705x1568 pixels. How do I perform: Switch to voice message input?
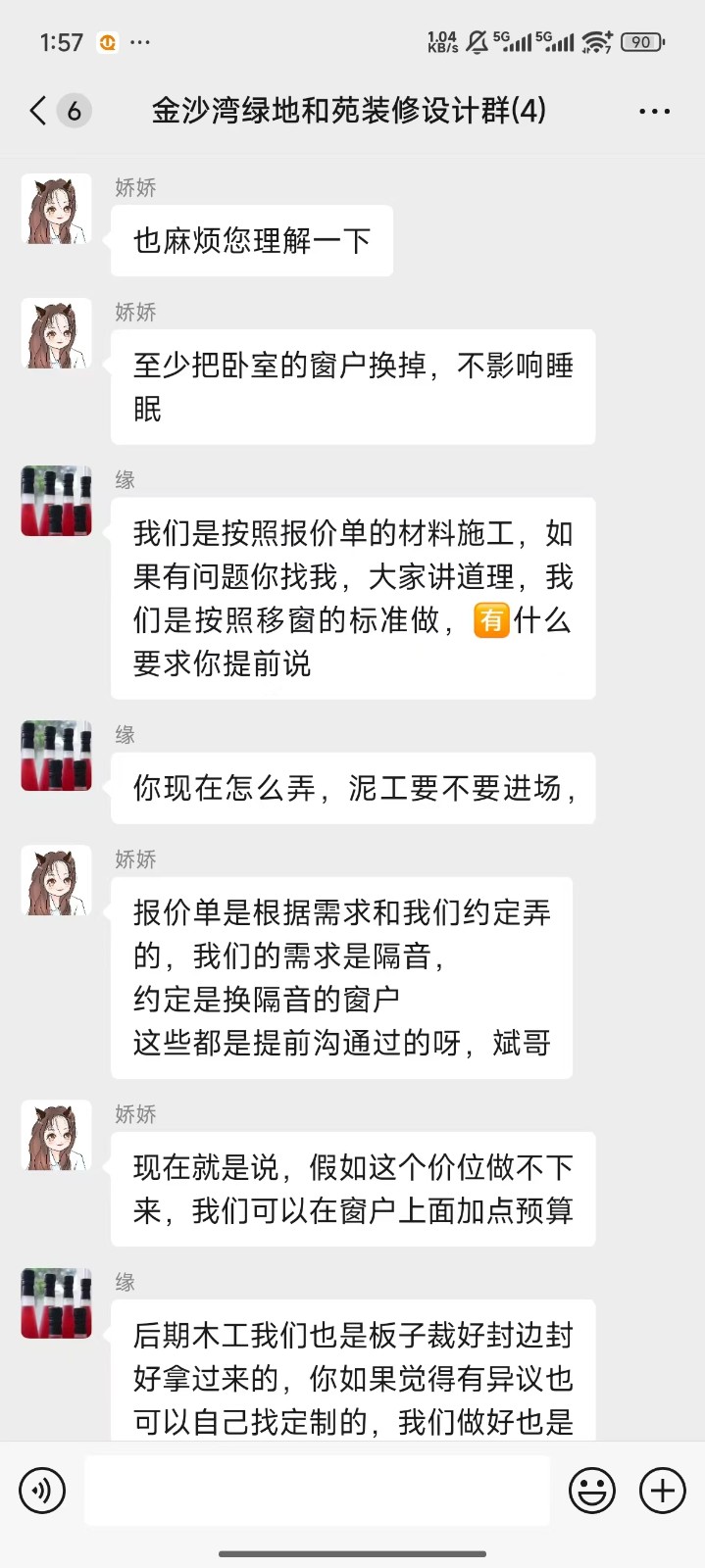point(42,1491)
